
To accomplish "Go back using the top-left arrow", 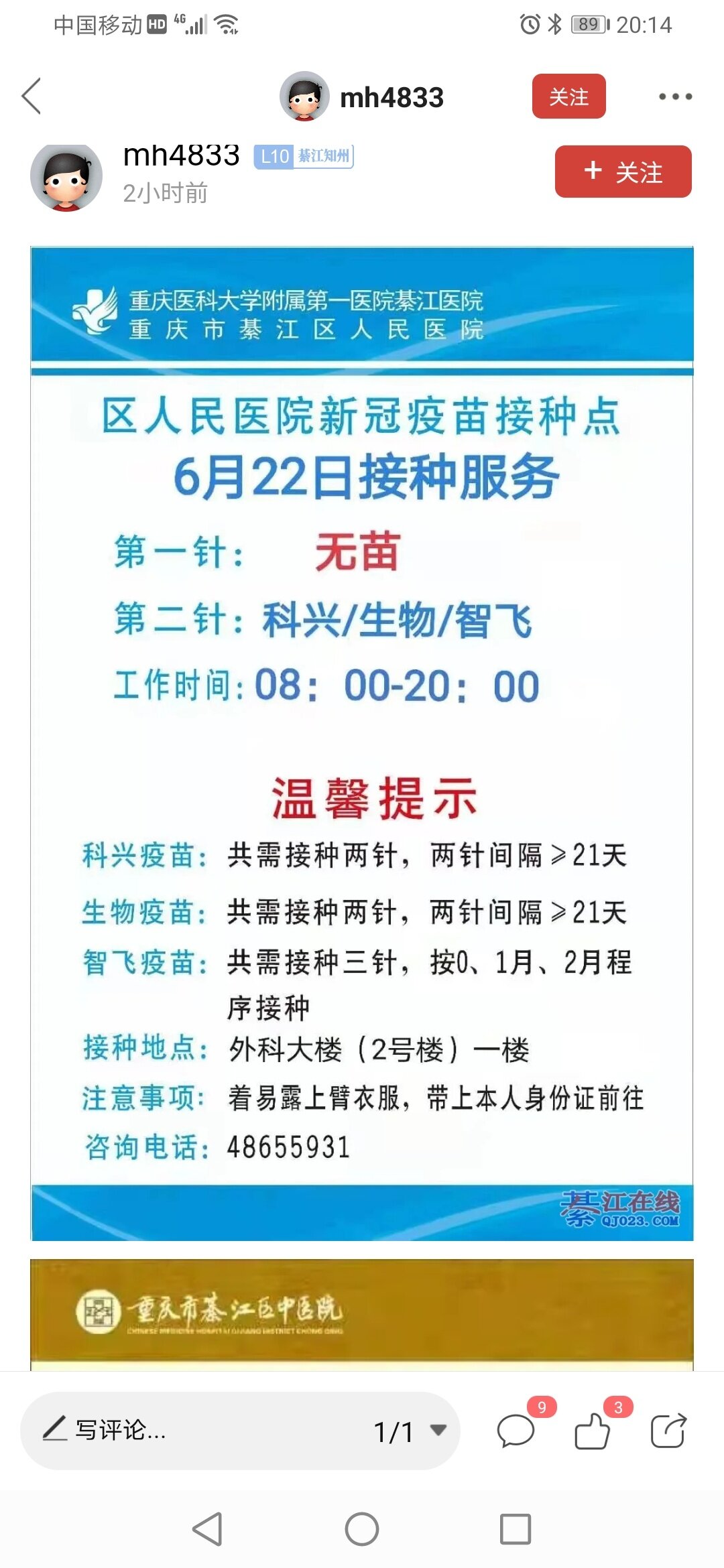I will point(32,96).
